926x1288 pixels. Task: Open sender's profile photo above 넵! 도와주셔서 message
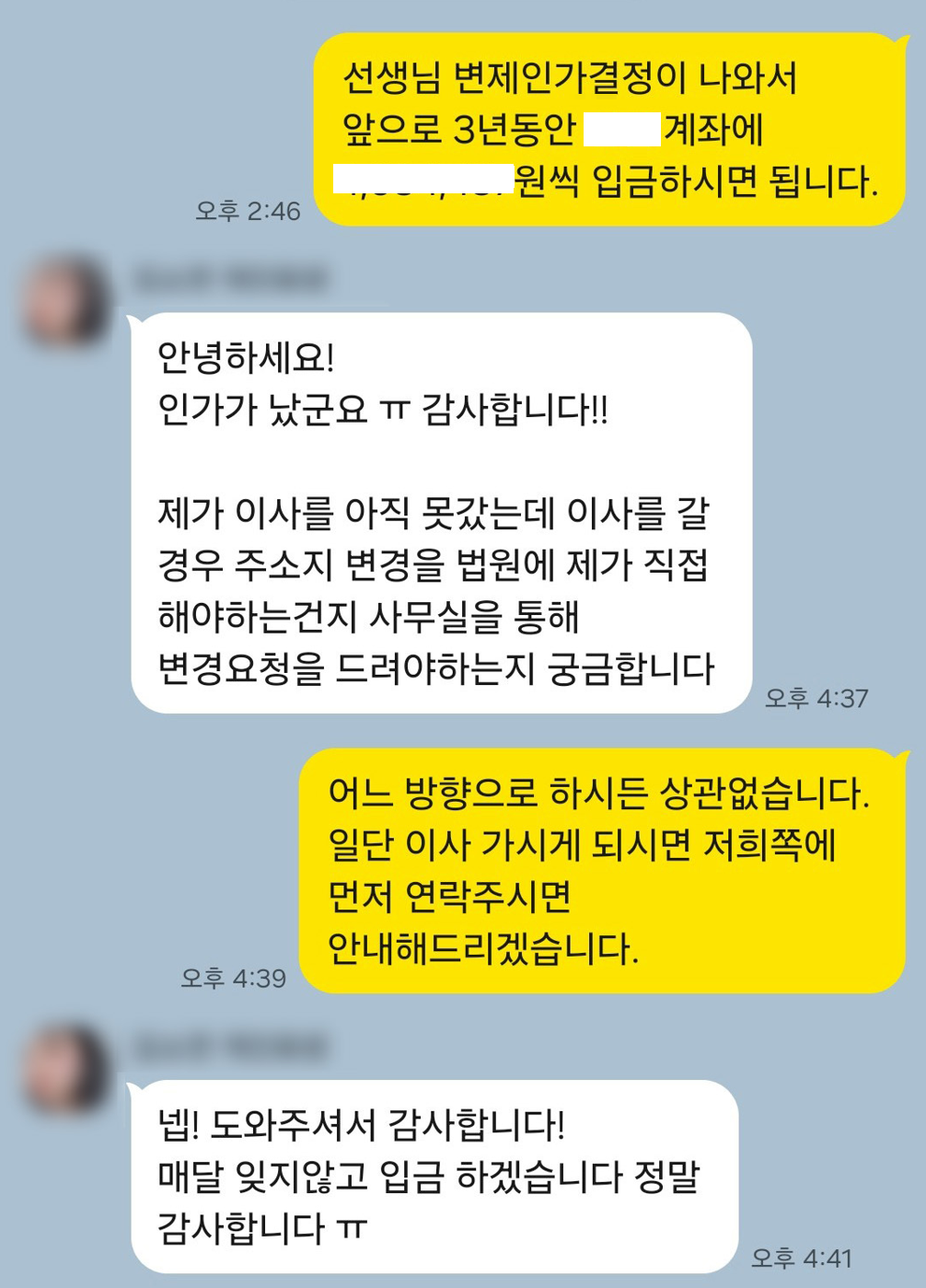[x=65, y=1068]
